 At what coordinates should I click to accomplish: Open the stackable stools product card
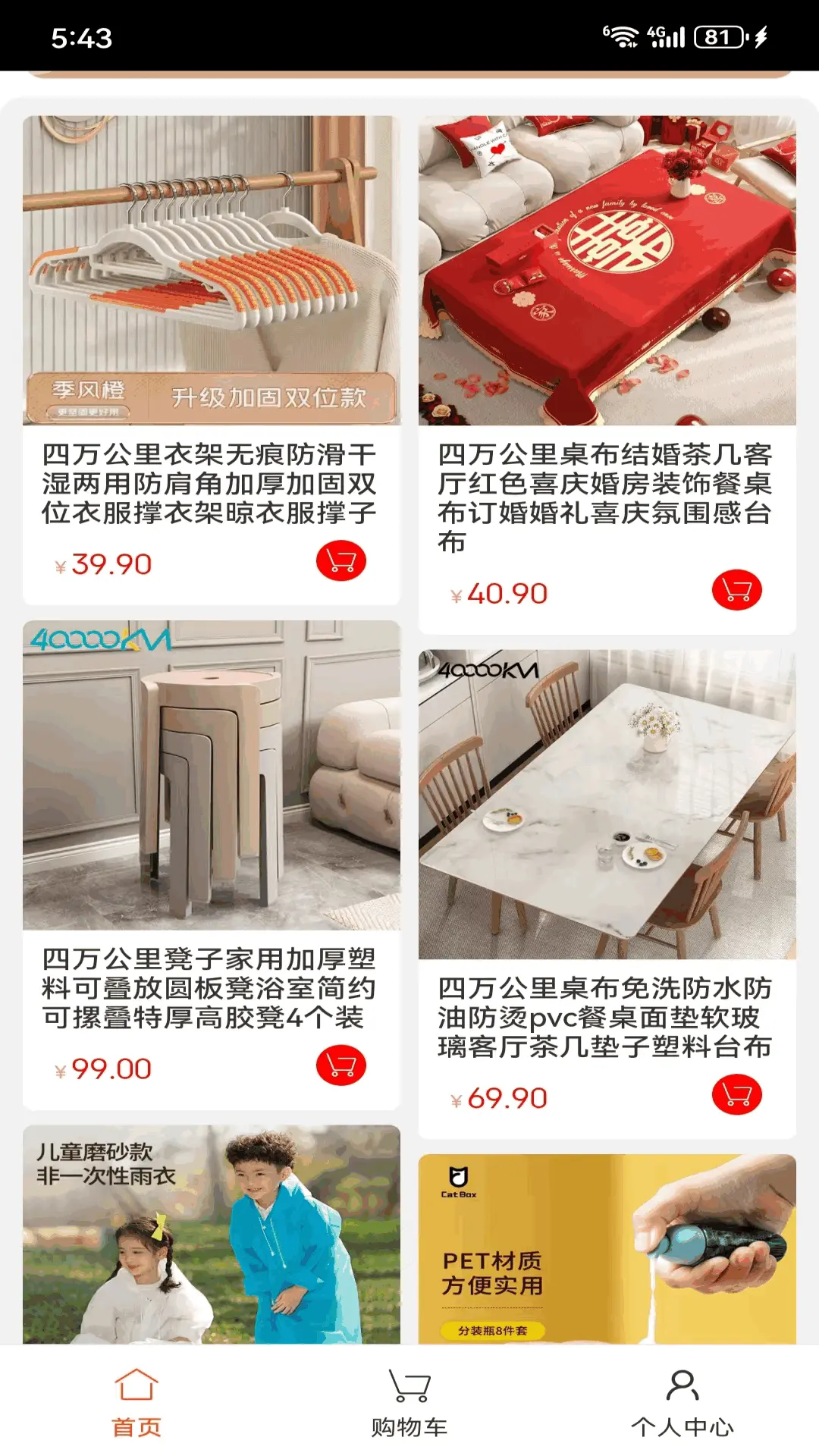(x=211, y=804)
